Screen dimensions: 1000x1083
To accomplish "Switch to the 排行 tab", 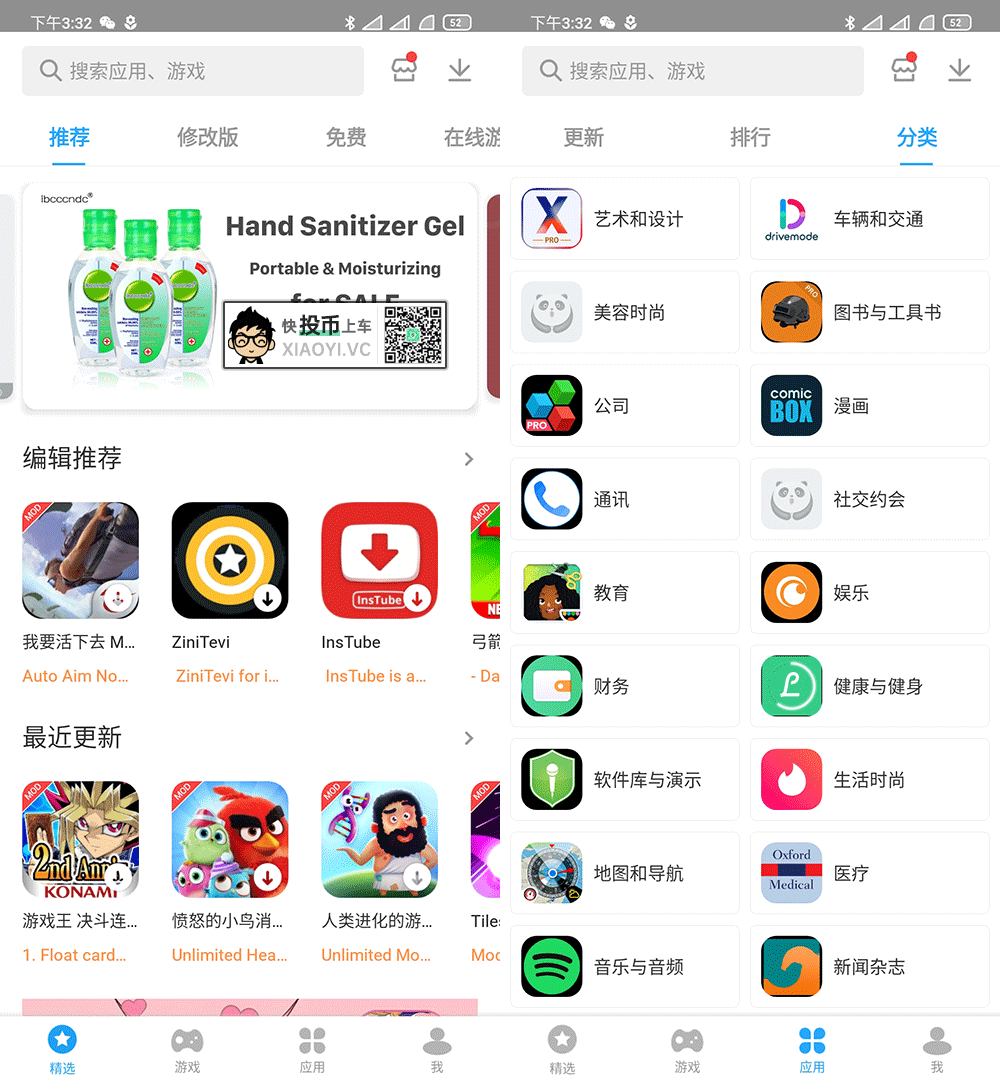I will [x=750, y=138].
